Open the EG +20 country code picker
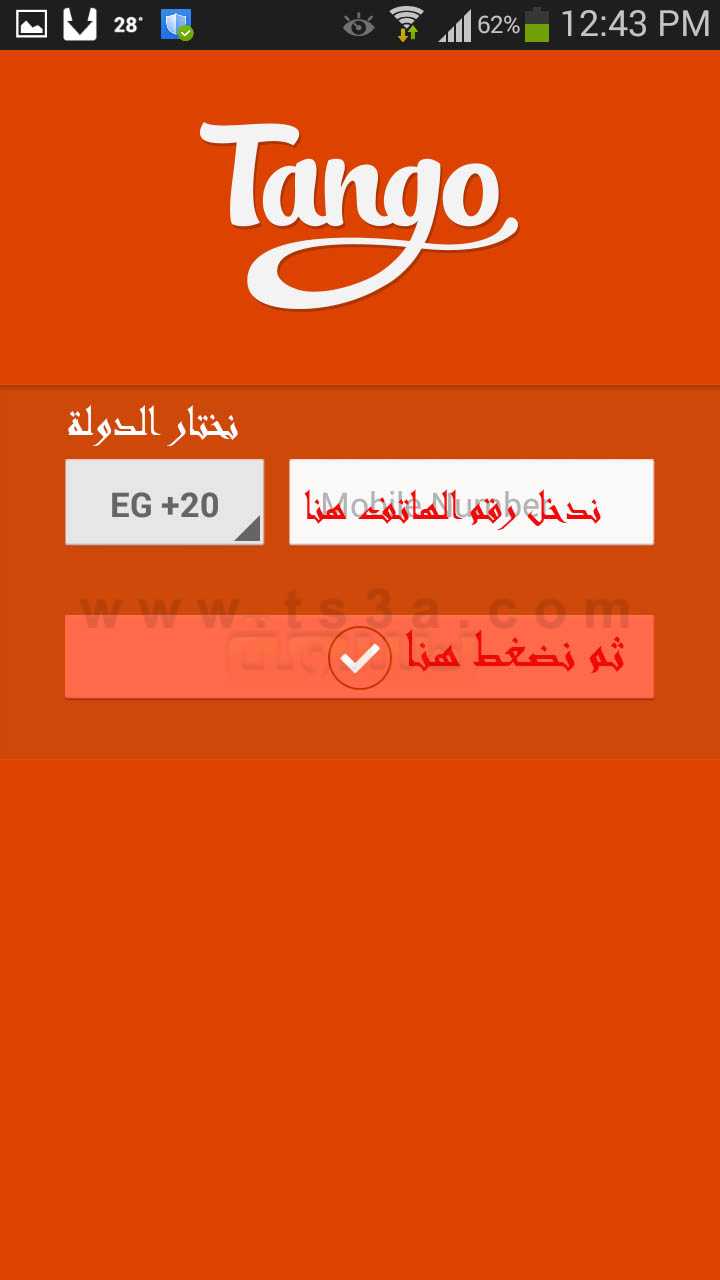Screen dimensions: 720x1280 (165, 502)
